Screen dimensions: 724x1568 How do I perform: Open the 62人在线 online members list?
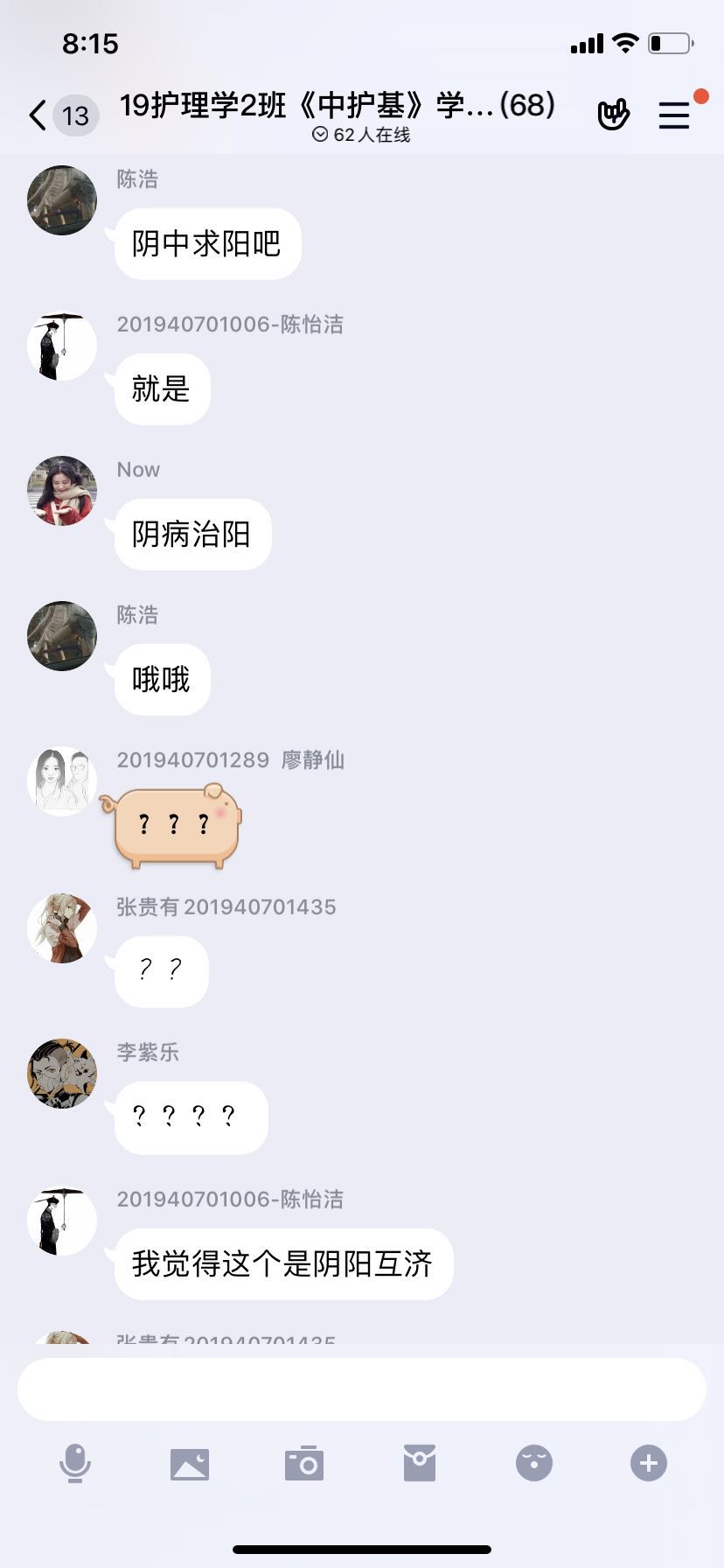pos(362,135)
